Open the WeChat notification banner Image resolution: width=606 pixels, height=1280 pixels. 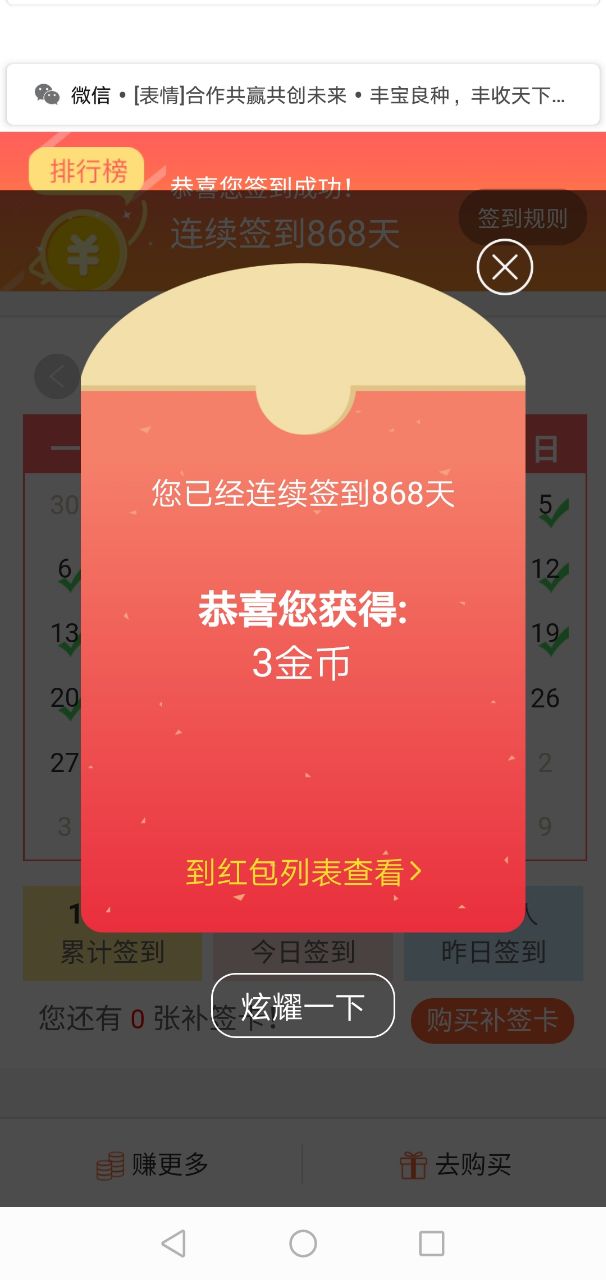click(x=303, y=95)
